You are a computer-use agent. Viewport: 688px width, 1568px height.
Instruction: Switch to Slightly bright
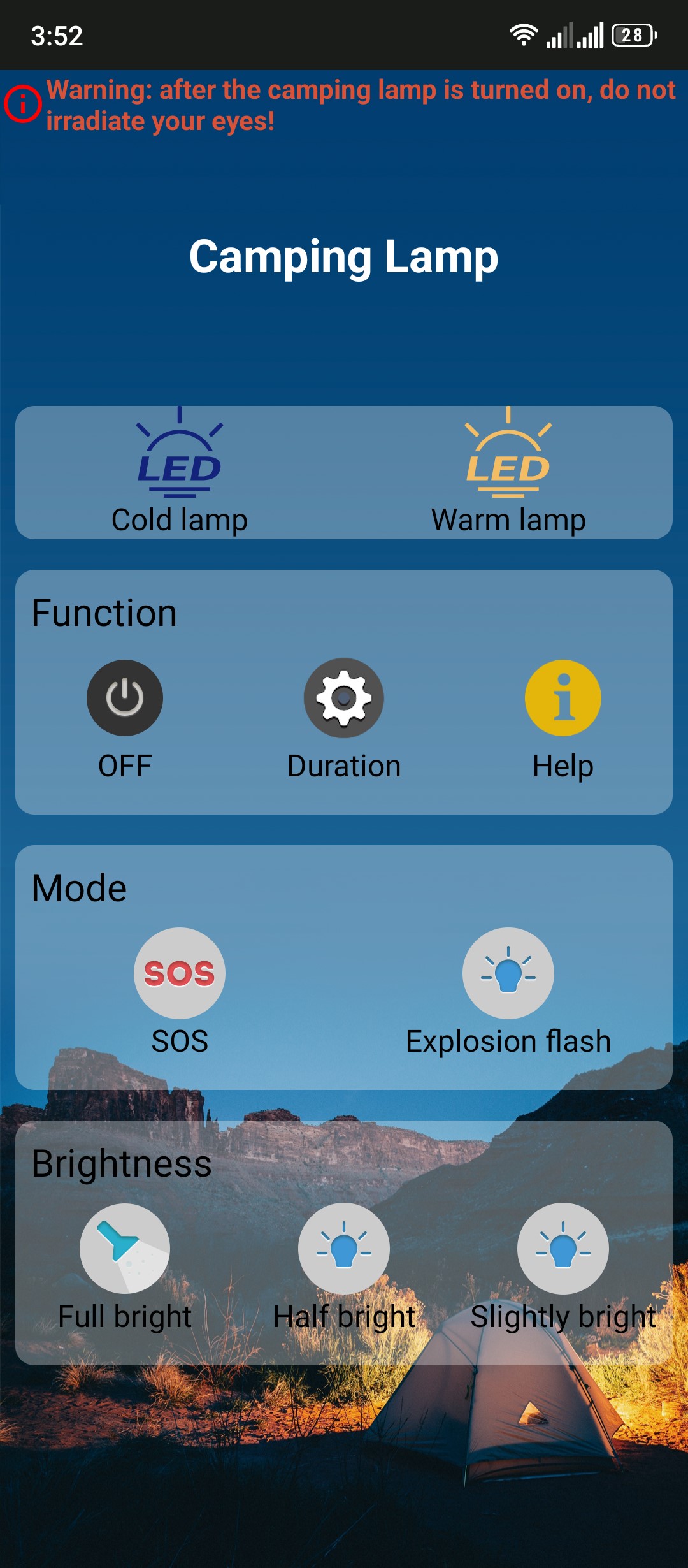(x=563, y=1249)
